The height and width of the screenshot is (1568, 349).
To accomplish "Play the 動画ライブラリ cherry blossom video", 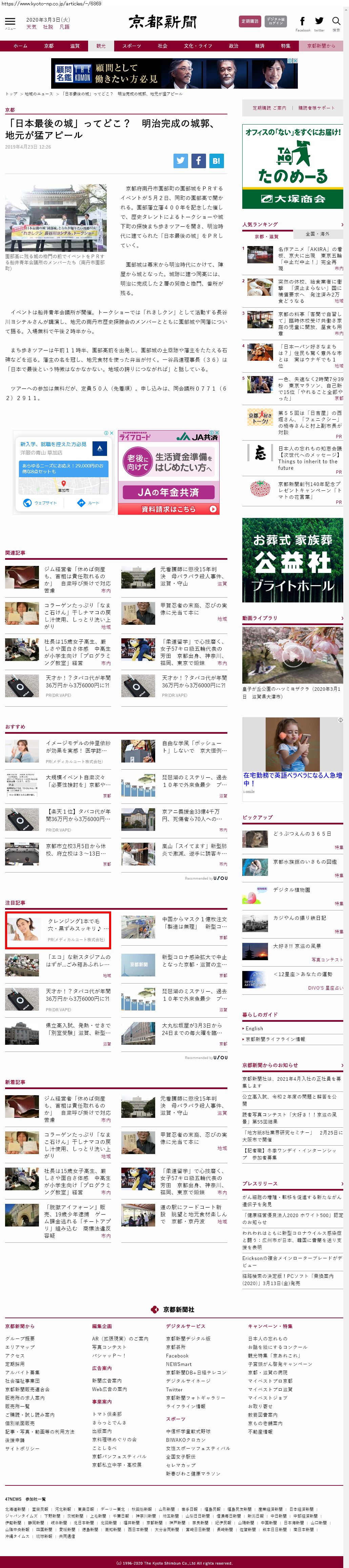I will (x=293, y=654).
